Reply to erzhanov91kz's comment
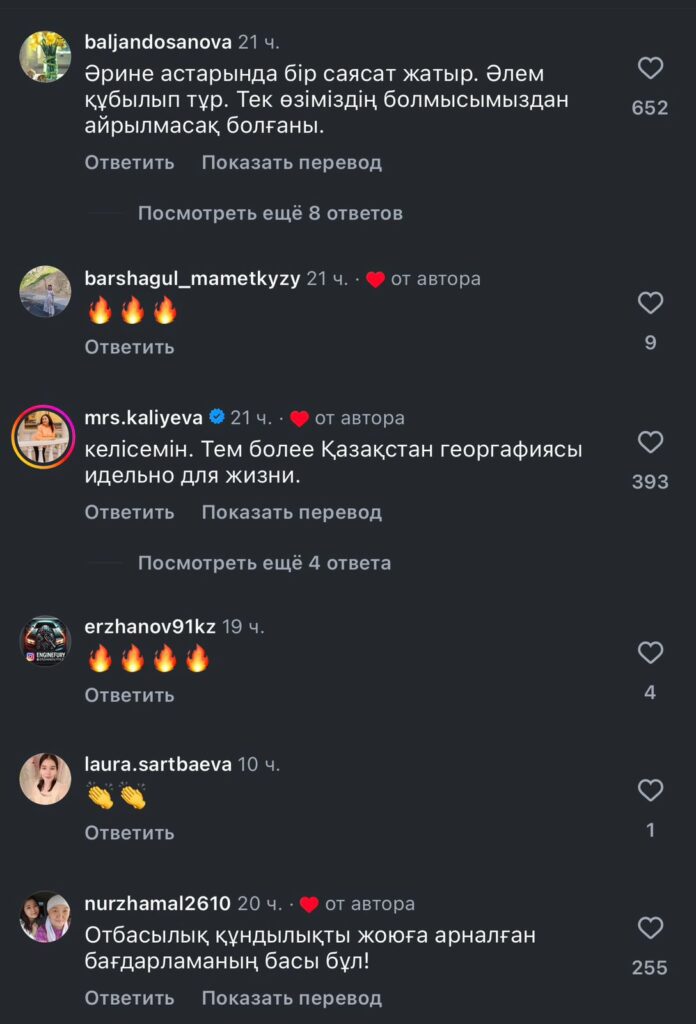696x1024 pixels. click(129, 695)
